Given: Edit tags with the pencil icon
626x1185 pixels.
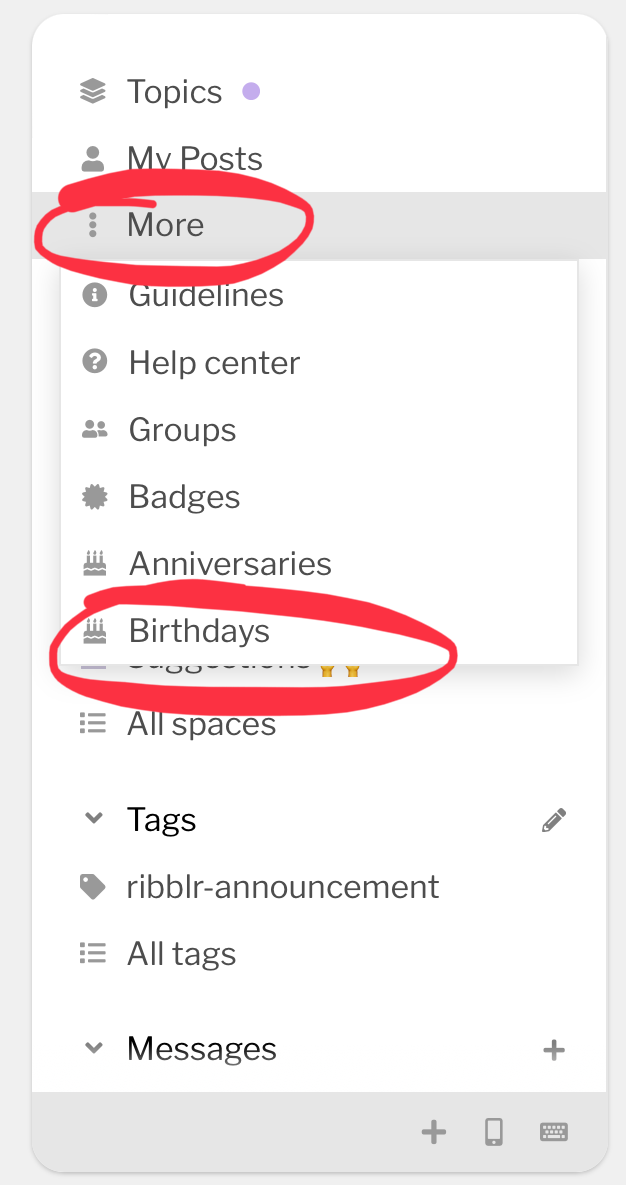Looking at the screenshot, I should 553,820.
